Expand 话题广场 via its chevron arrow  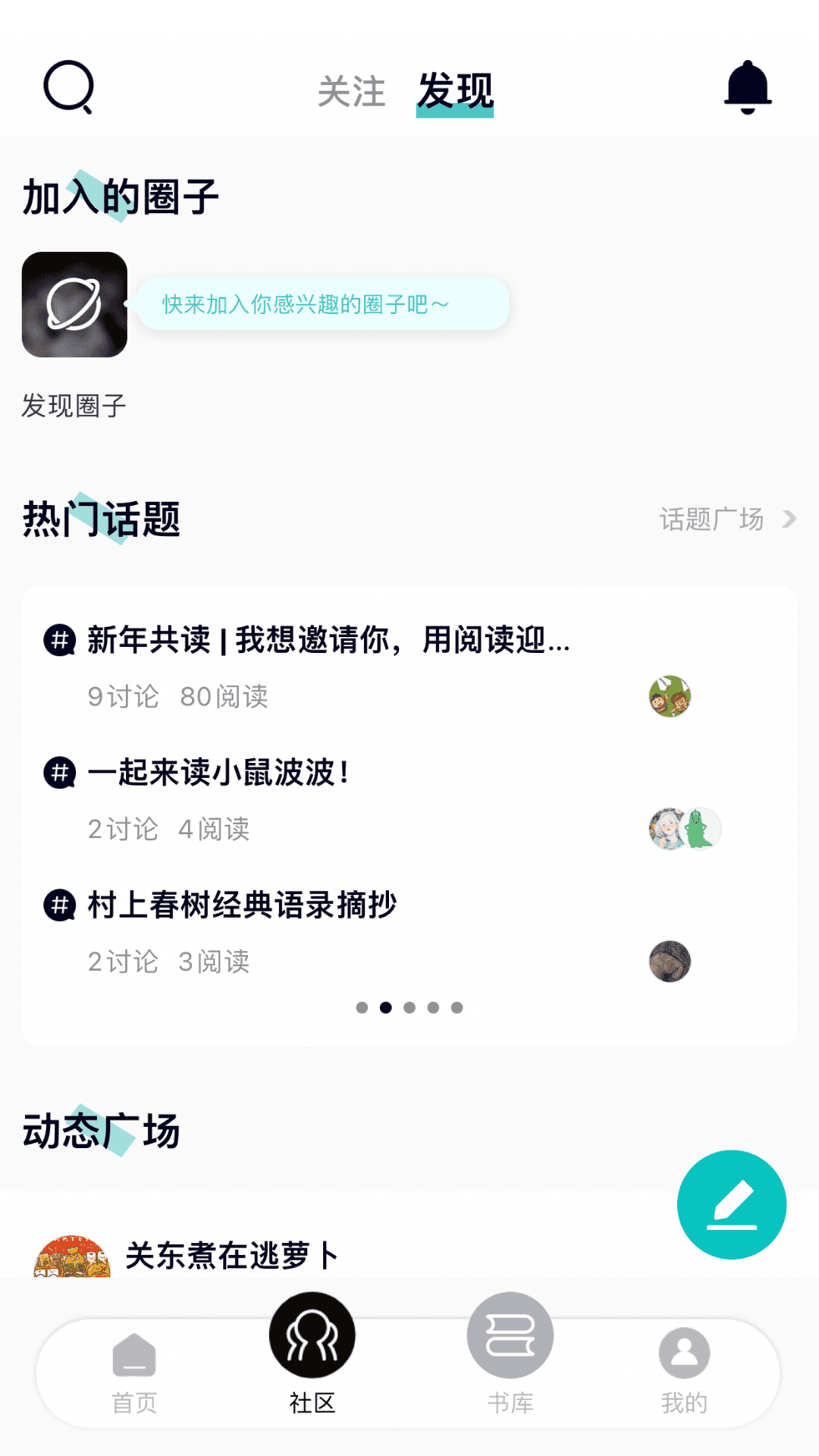pos(789,519)
